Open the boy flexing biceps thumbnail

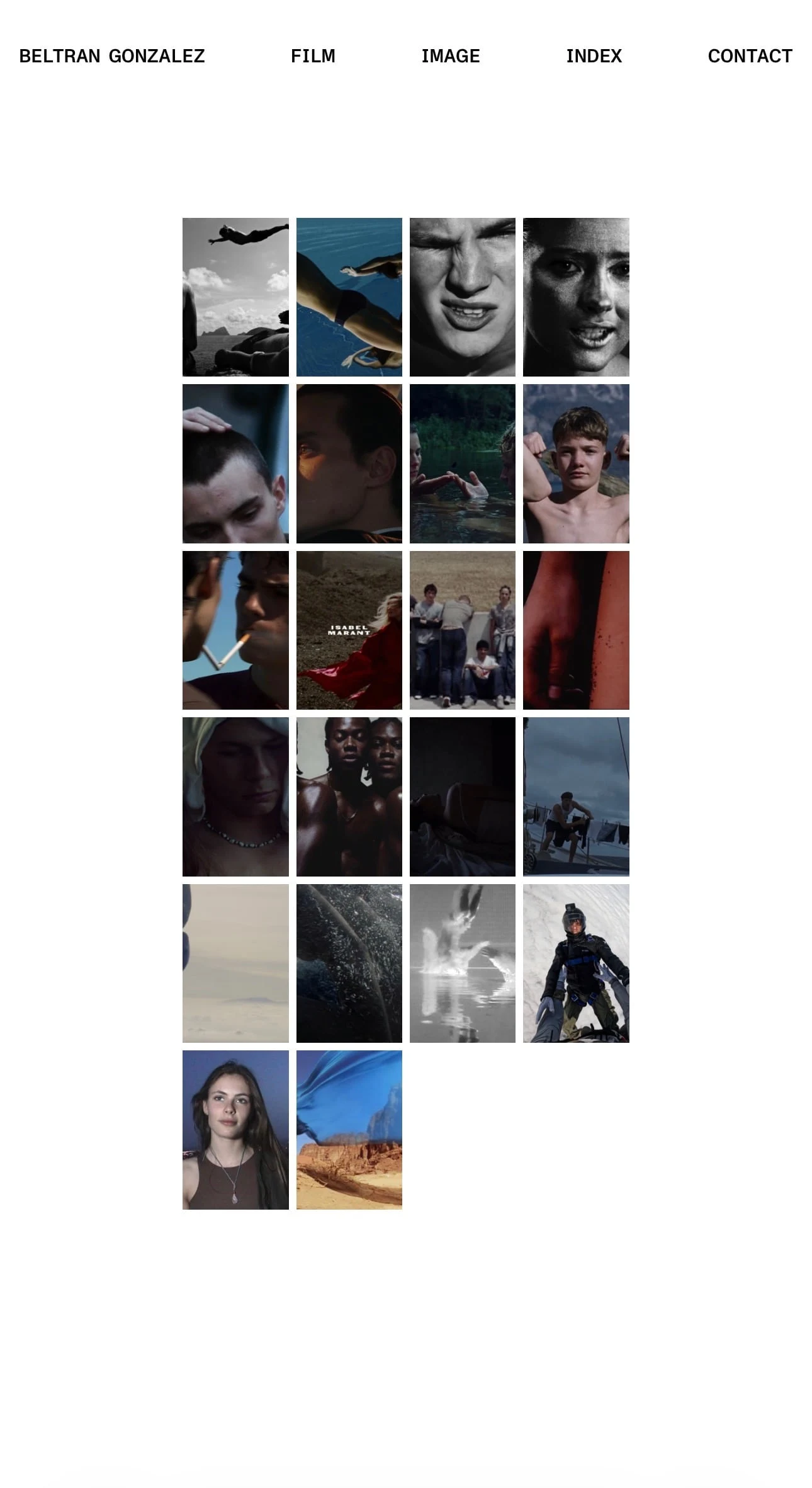click(x=575, y=463)
